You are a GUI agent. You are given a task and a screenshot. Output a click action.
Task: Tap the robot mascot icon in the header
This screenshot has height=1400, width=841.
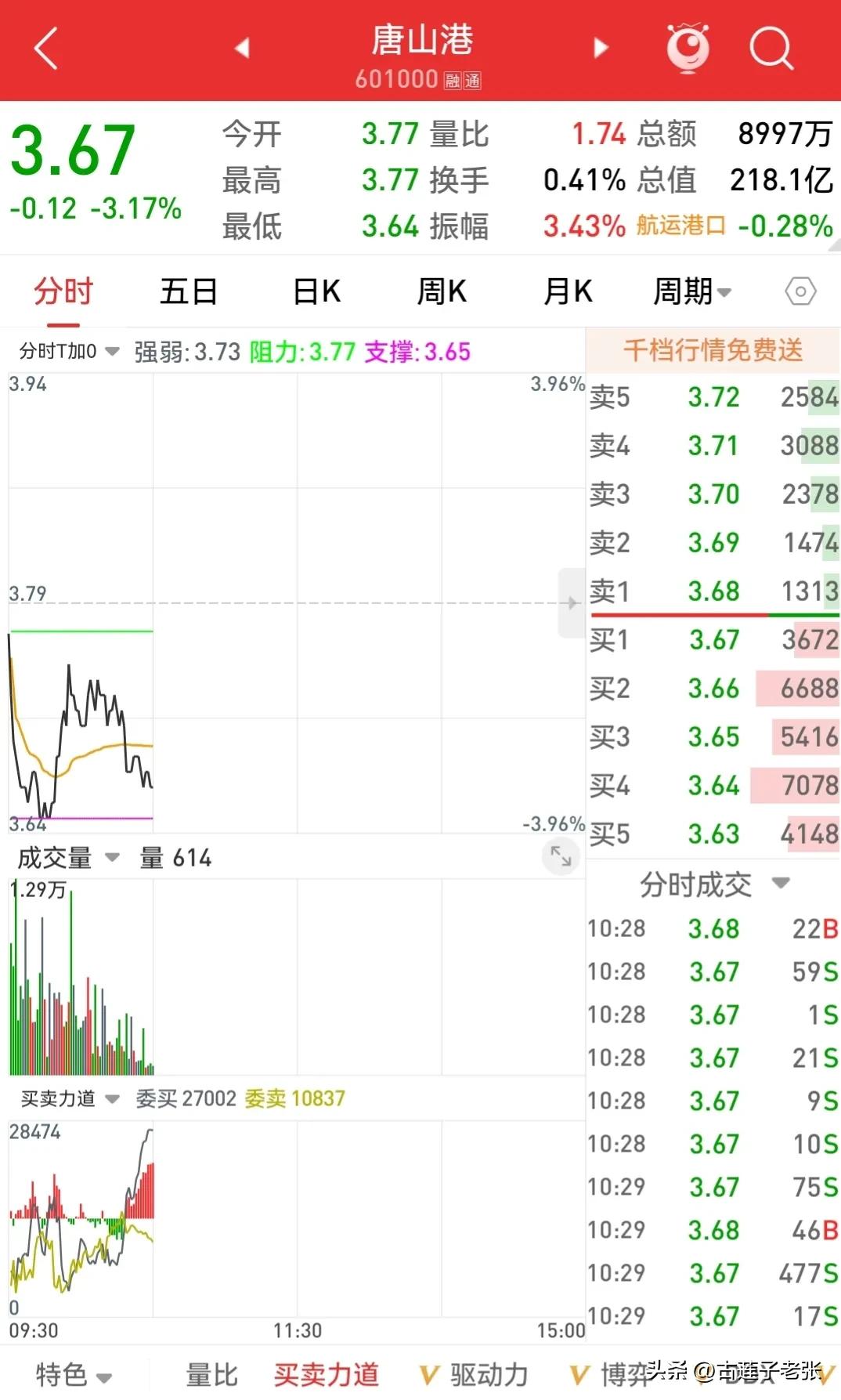688,49
